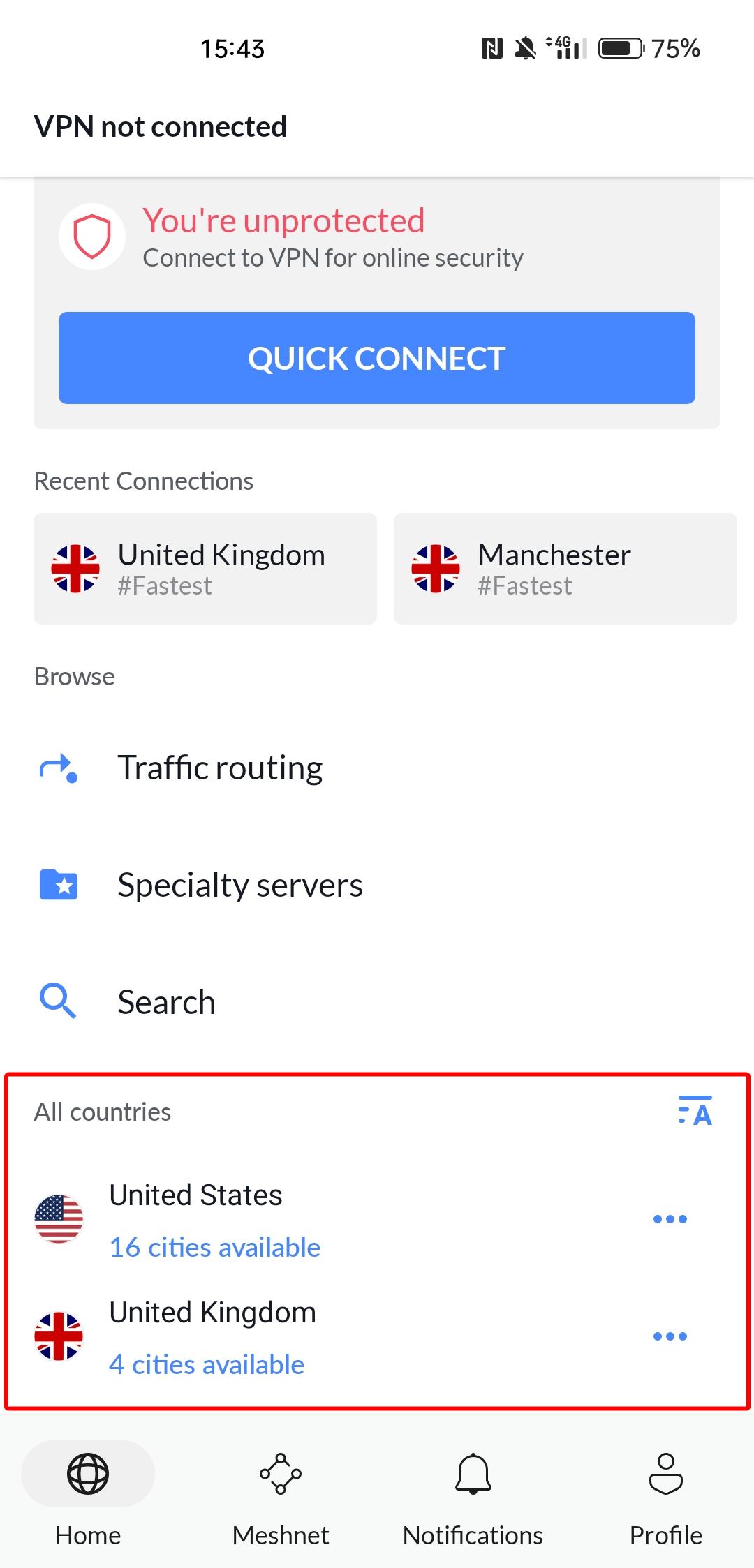Reconnect to Manchester recent connection
754x1568 pixels.
click(x=565, y=569)
